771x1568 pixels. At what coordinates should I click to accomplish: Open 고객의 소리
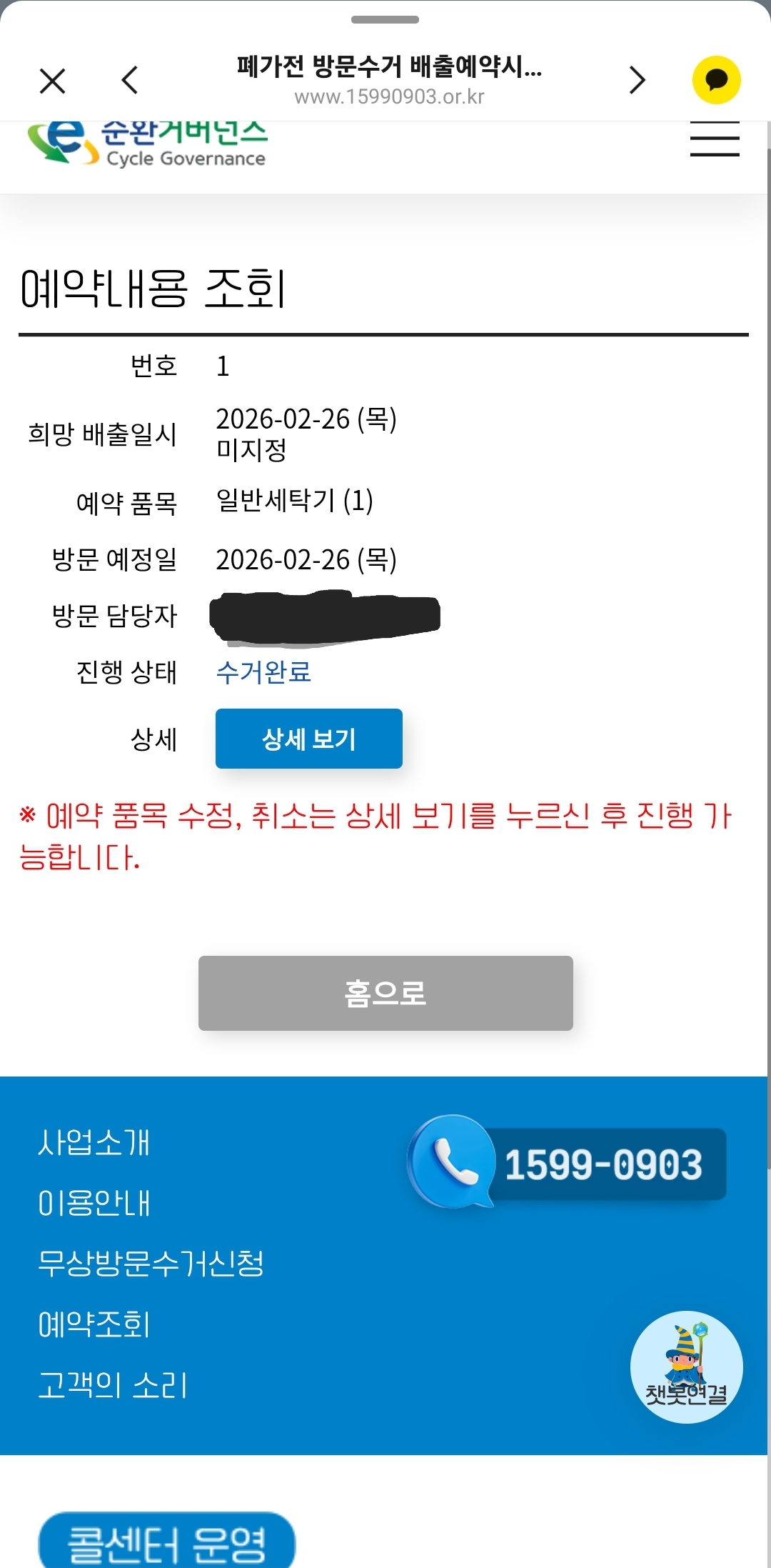pos(112,1385)
